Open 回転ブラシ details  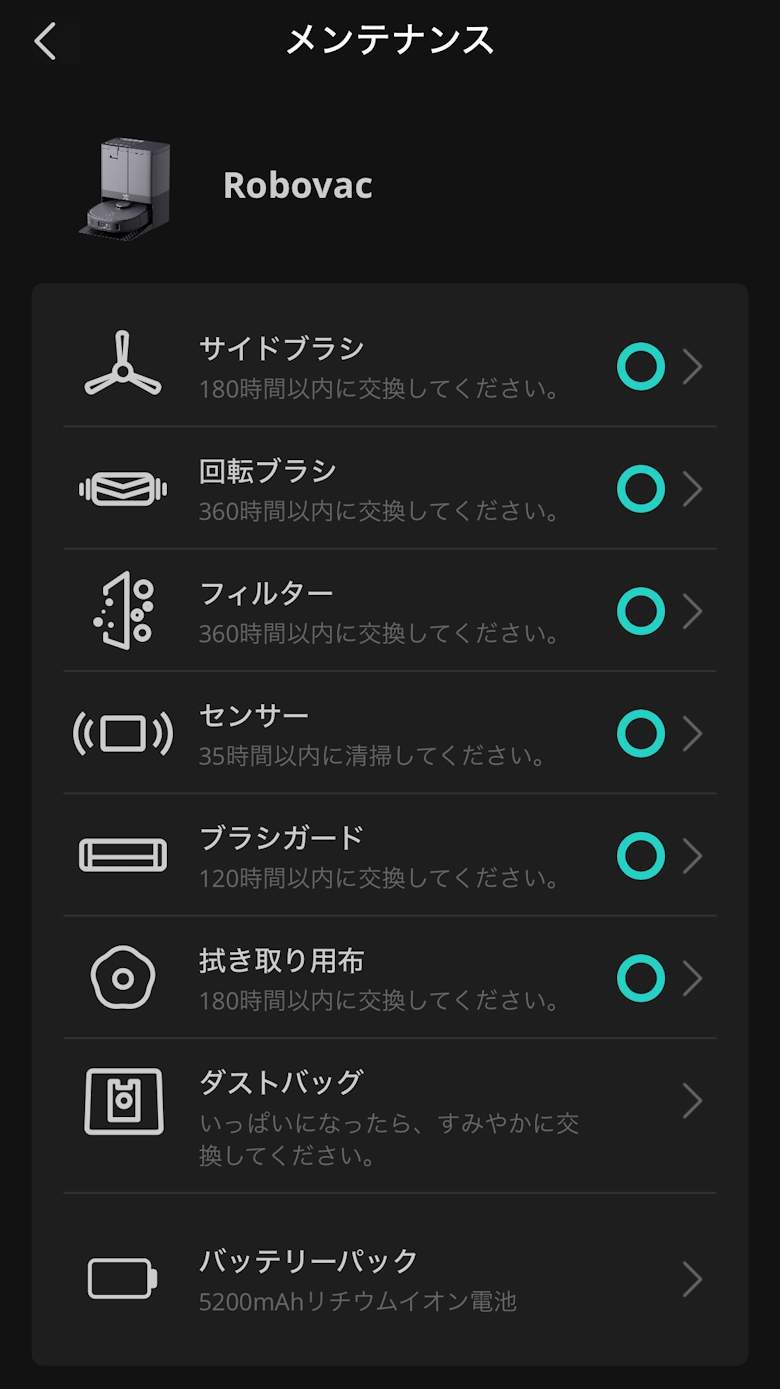tap(390, 489)
